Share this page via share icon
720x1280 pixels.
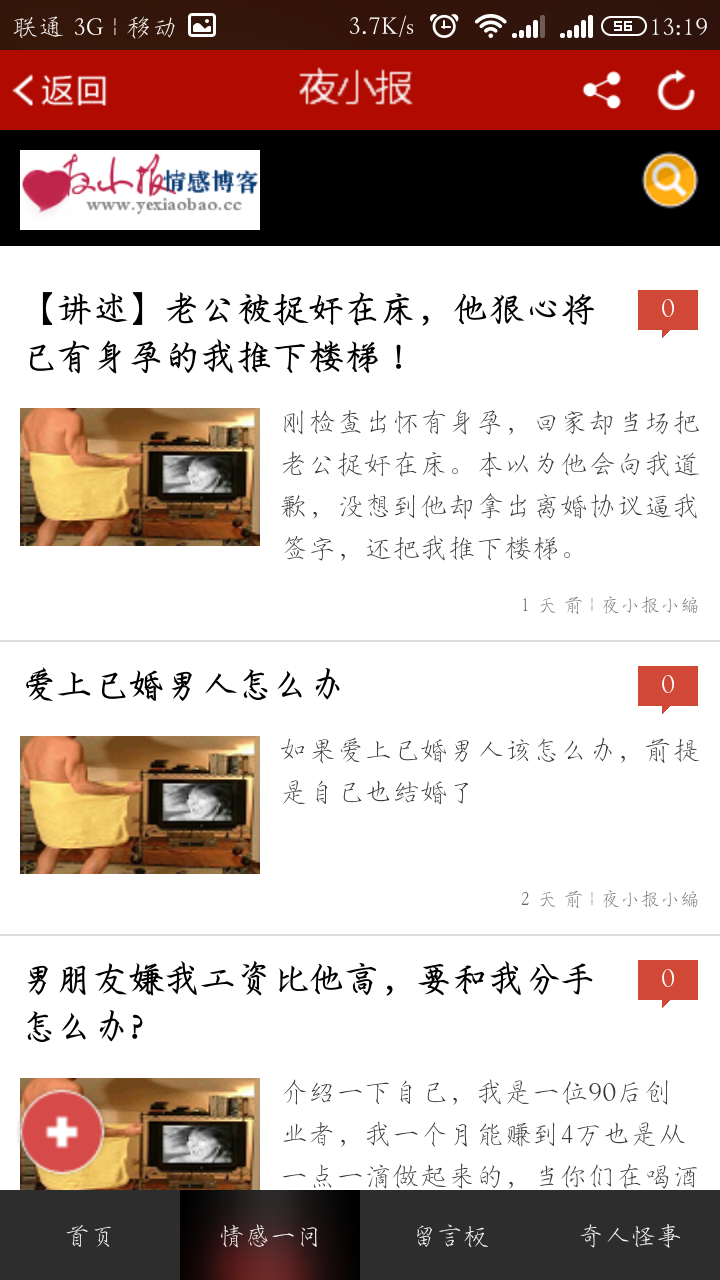click(602, 90)
